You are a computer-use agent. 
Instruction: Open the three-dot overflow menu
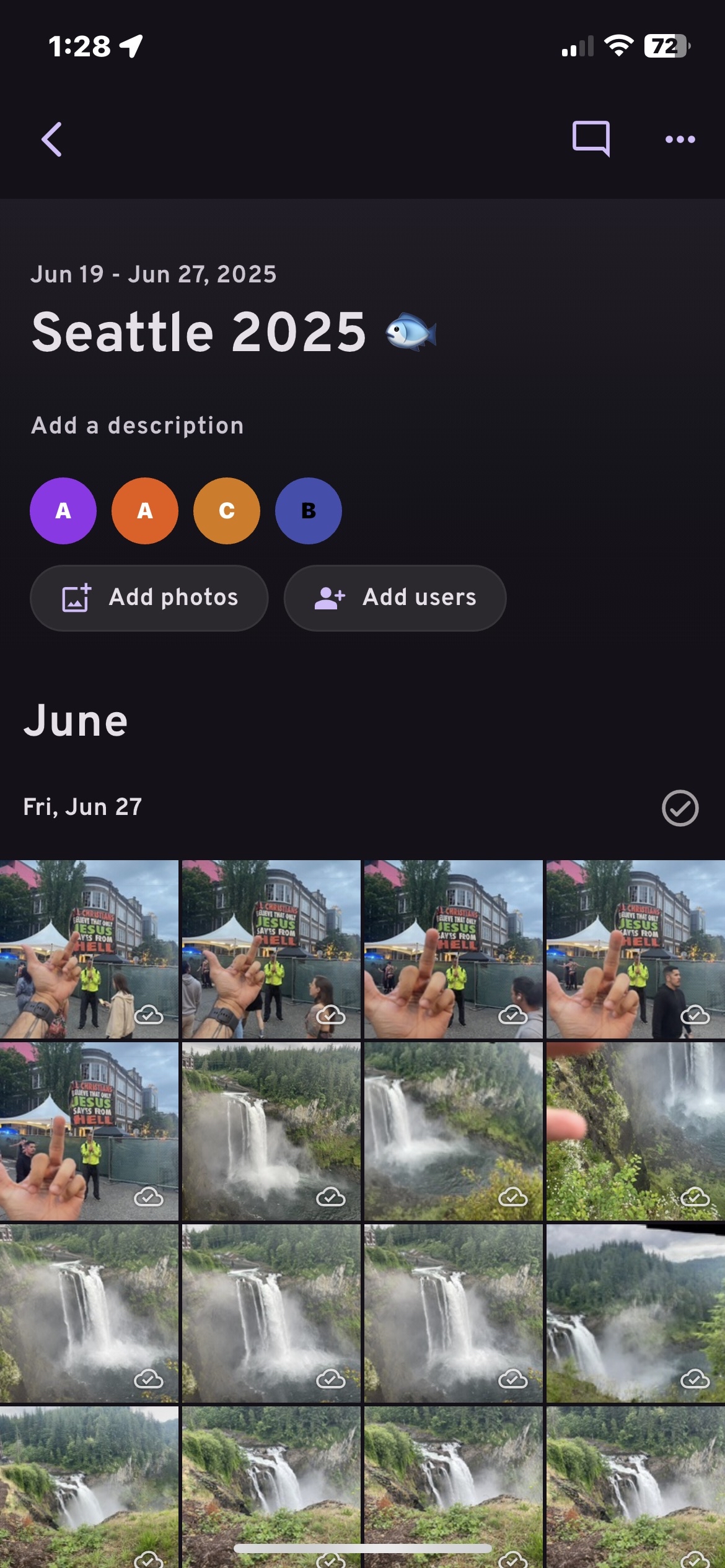(x=680, y=139)
